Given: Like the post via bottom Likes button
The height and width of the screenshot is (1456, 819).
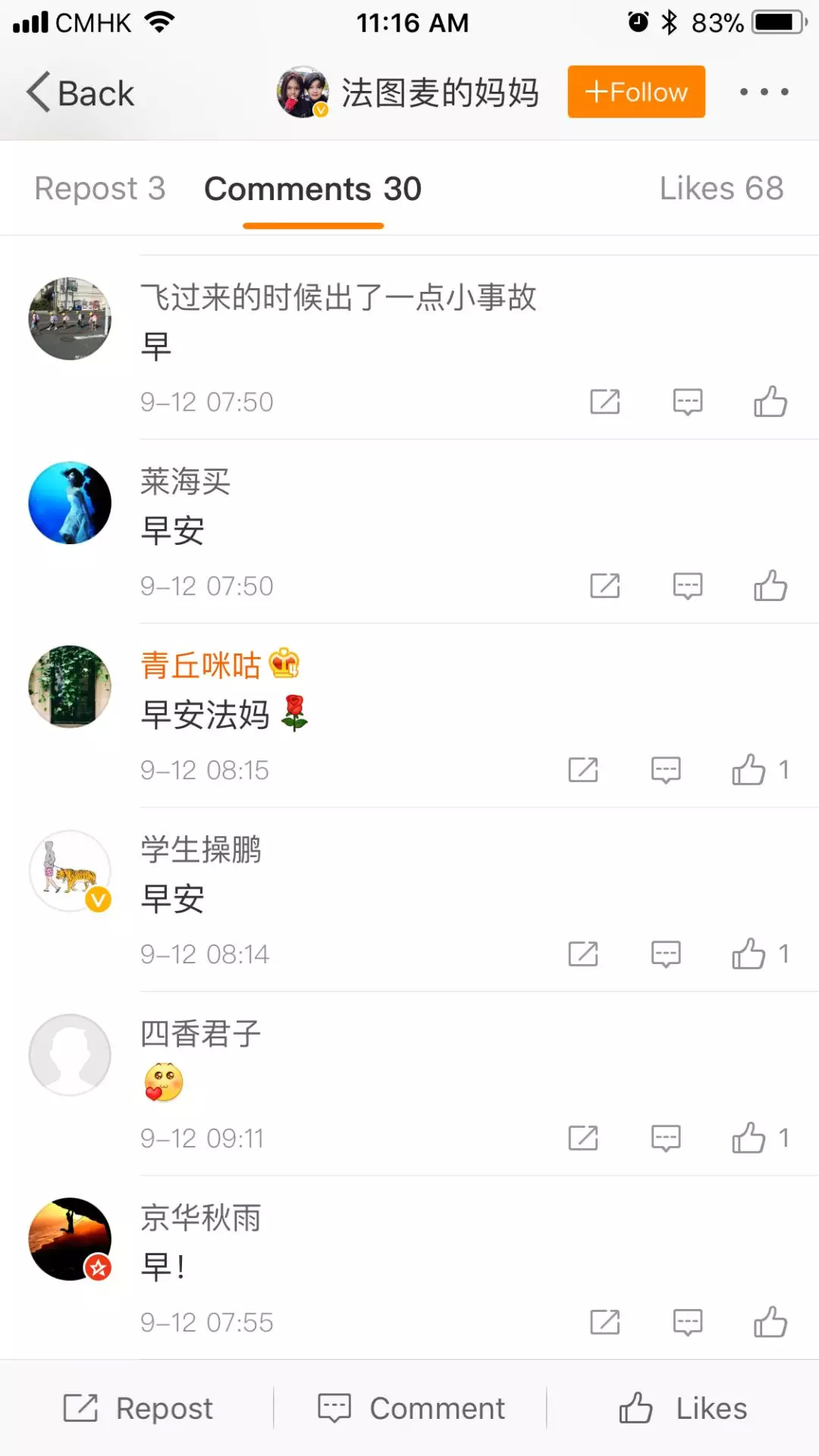Looking at the screenshot, I should (682, 1408).
